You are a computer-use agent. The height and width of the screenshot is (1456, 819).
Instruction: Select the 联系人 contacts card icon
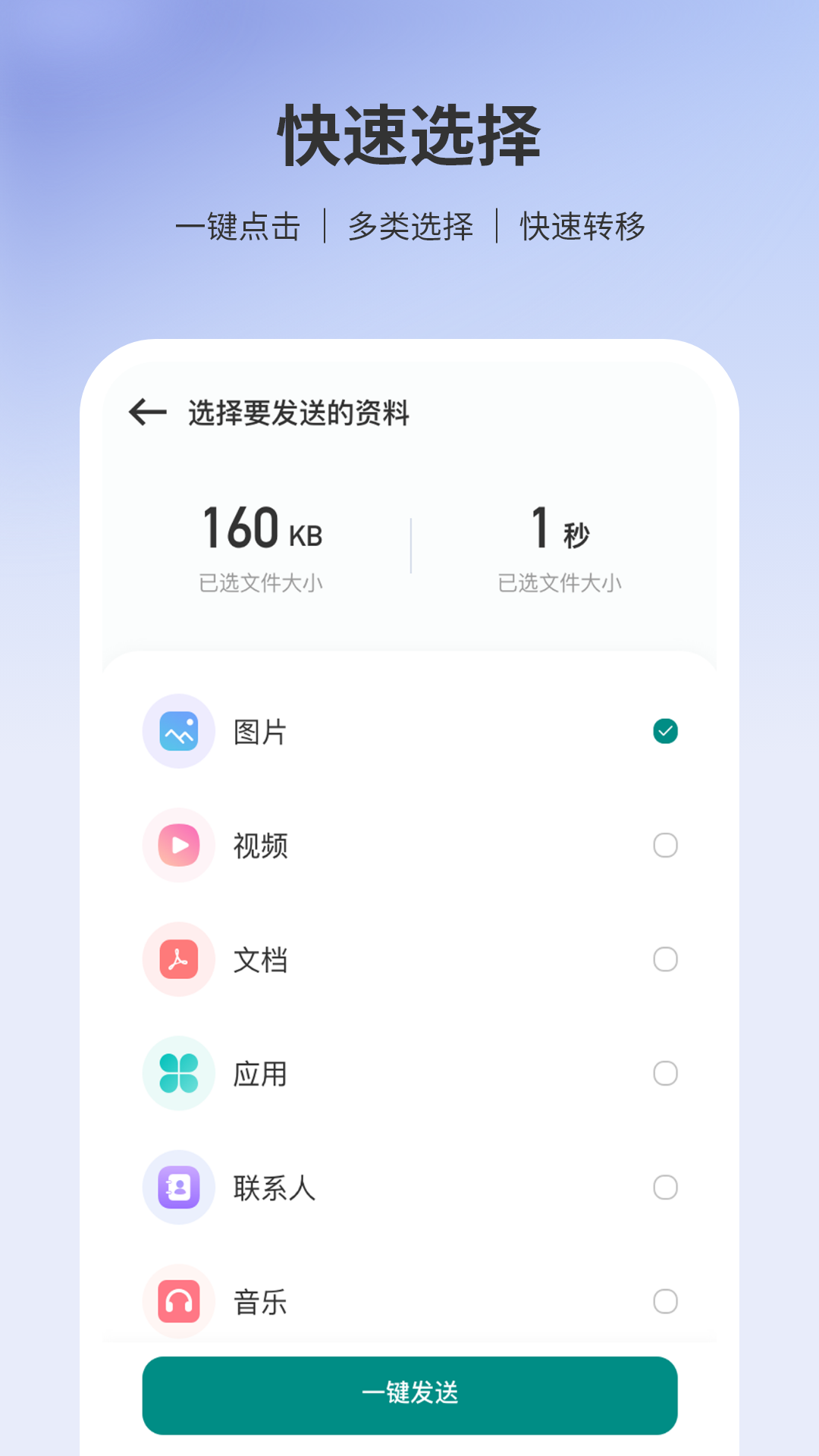pos(178,1188)
